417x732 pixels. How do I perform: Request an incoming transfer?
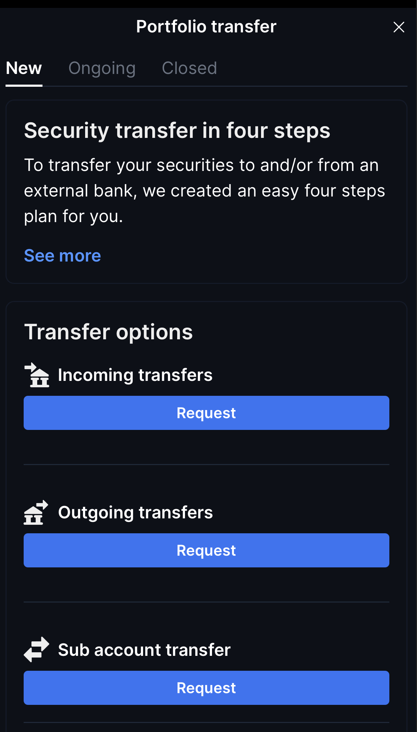click(206, 413)
